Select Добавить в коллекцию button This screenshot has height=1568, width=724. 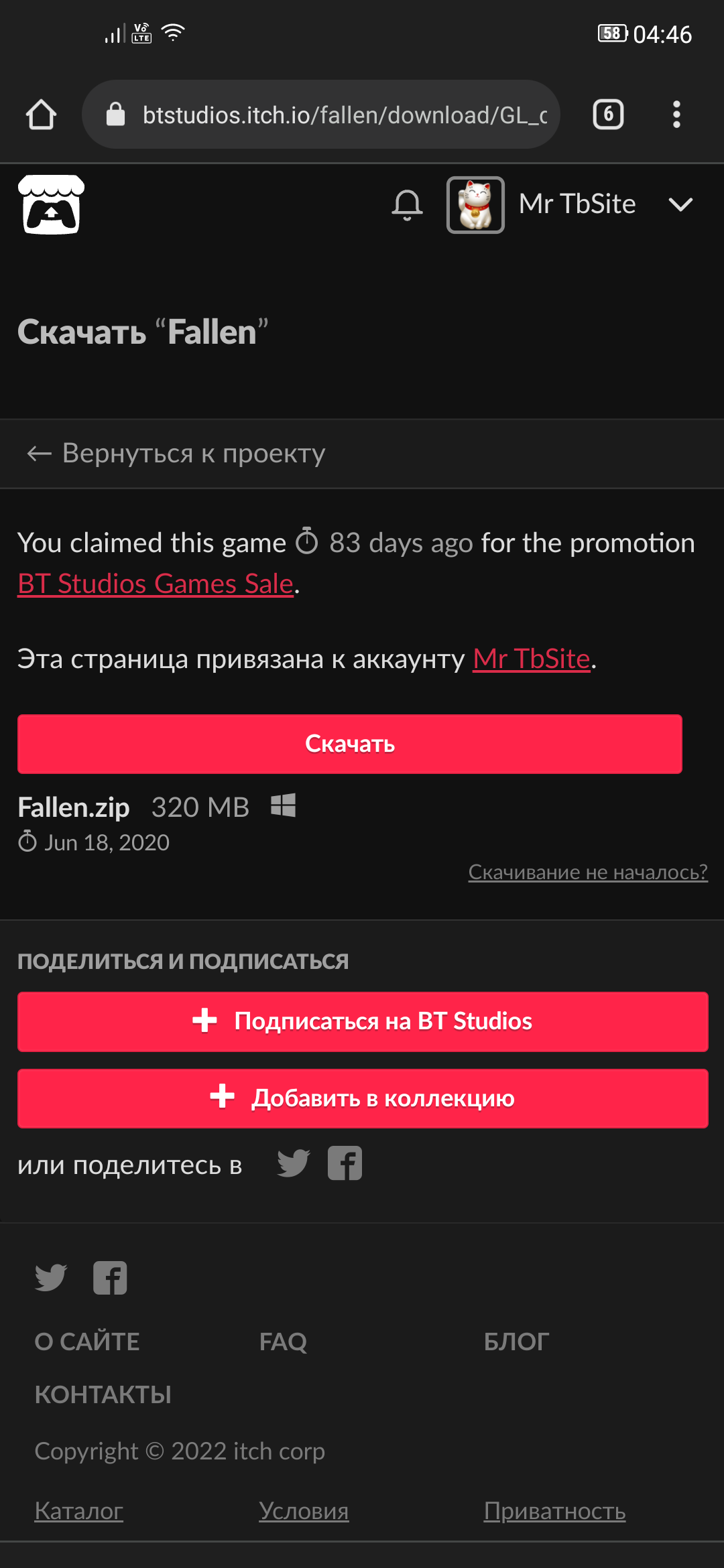(363, 1098)
